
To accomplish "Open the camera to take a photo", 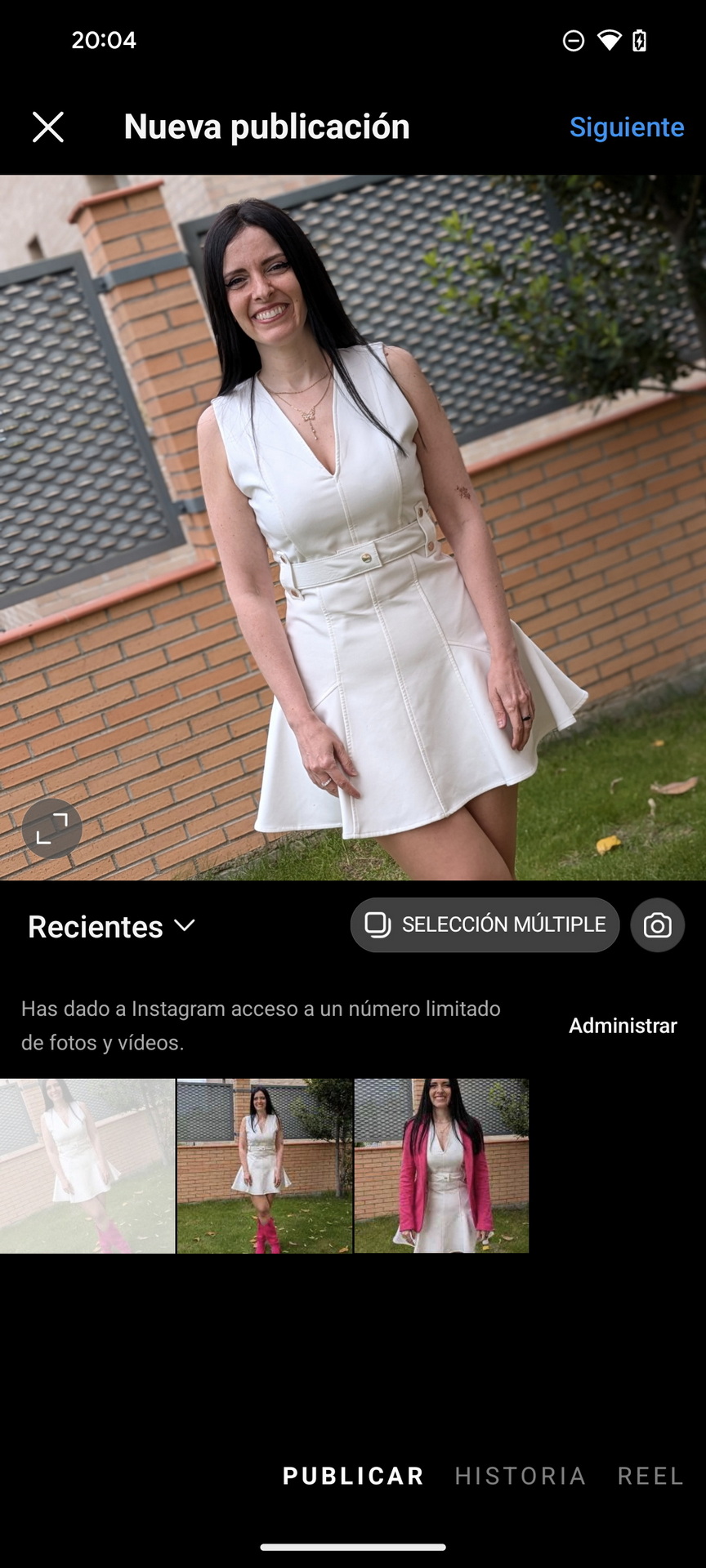I will pyautogui.click(x=658, y=925).
